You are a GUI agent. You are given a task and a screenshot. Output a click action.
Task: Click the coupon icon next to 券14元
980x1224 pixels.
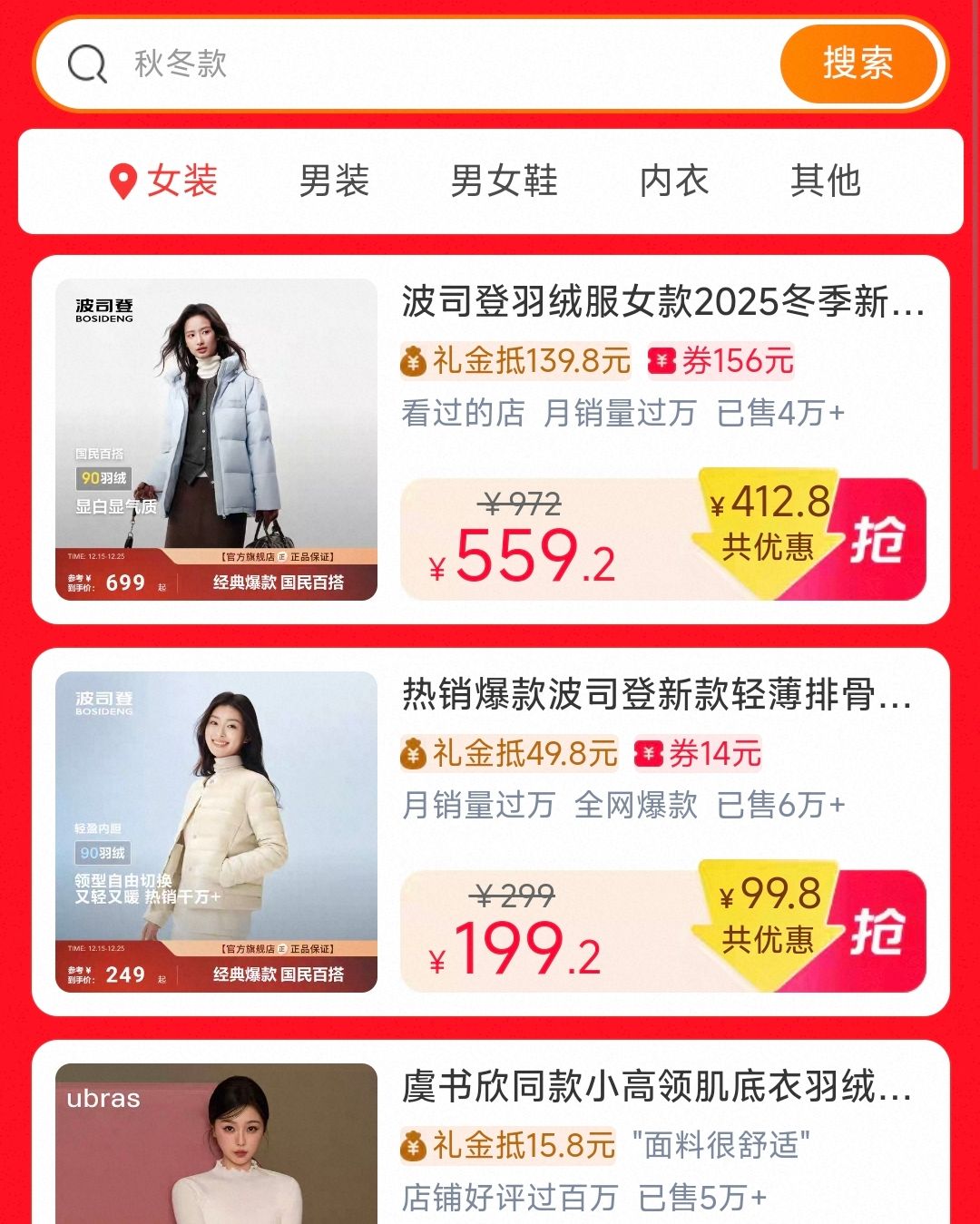(647, 754)
